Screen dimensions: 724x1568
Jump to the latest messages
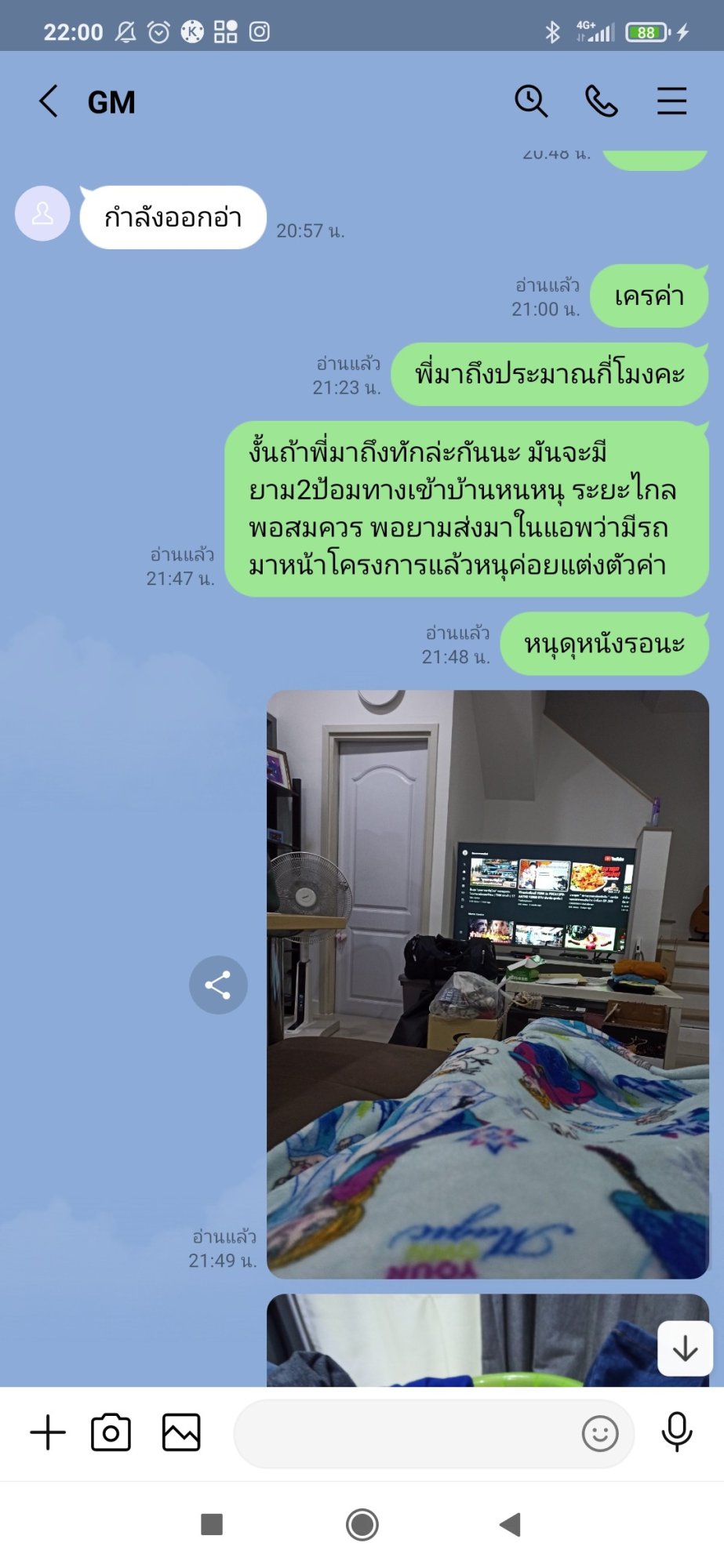[x=685, y=1348]
